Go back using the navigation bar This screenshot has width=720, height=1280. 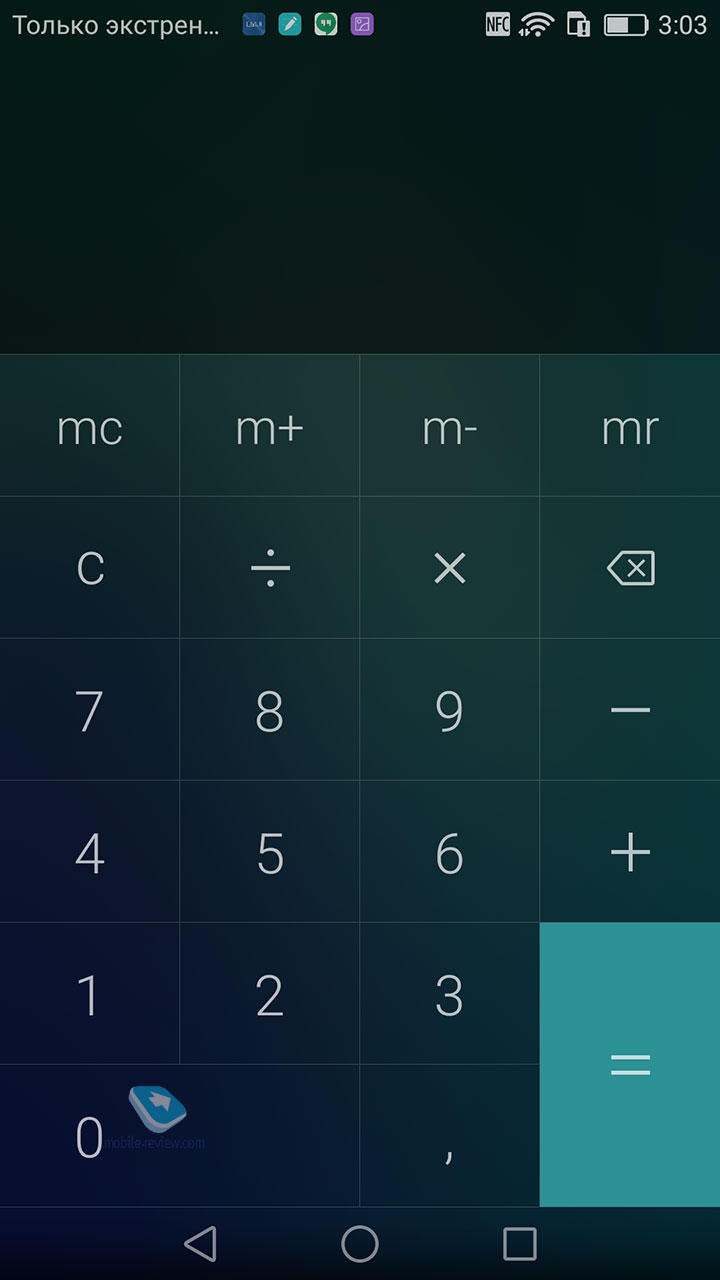tap(200, 1244)
